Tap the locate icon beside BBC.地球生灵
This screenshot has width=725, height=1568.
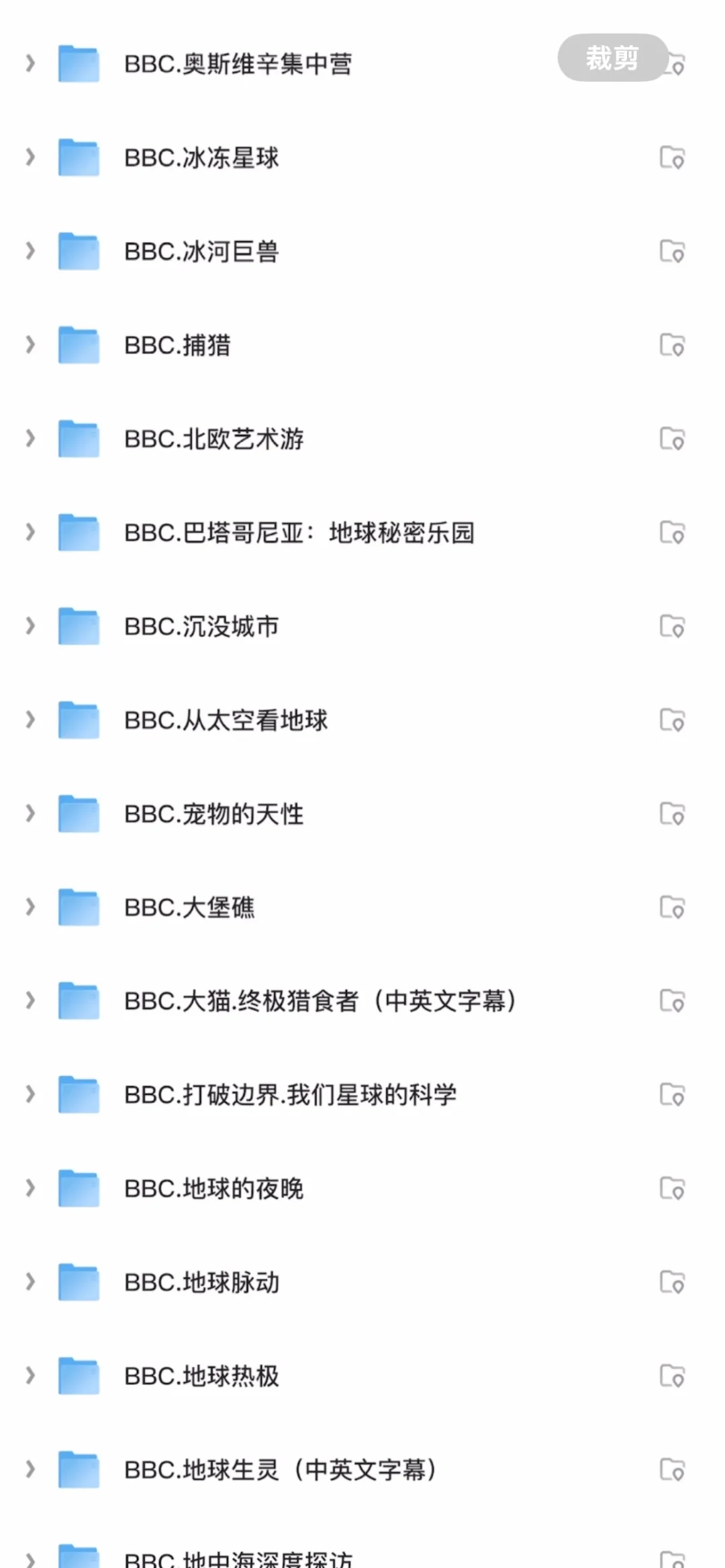[672, 1470]
